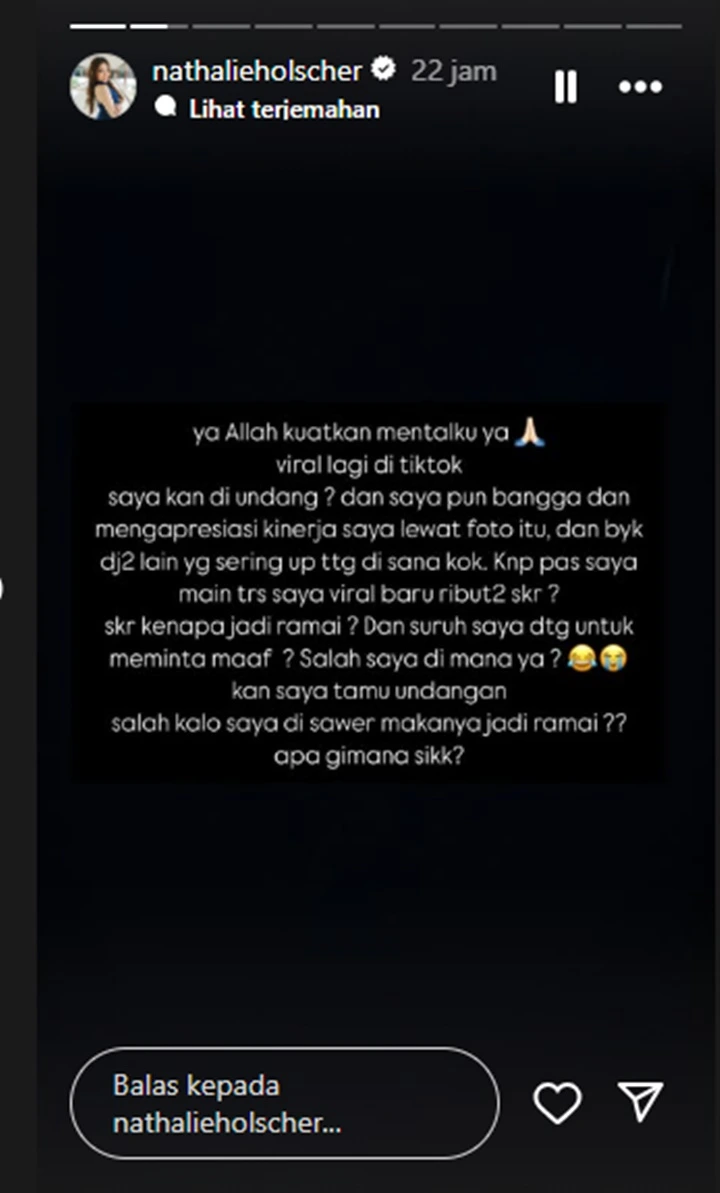Share the story via the paper plane icon
Screen dimensions: 720x1193
[x=640, y=1102]
